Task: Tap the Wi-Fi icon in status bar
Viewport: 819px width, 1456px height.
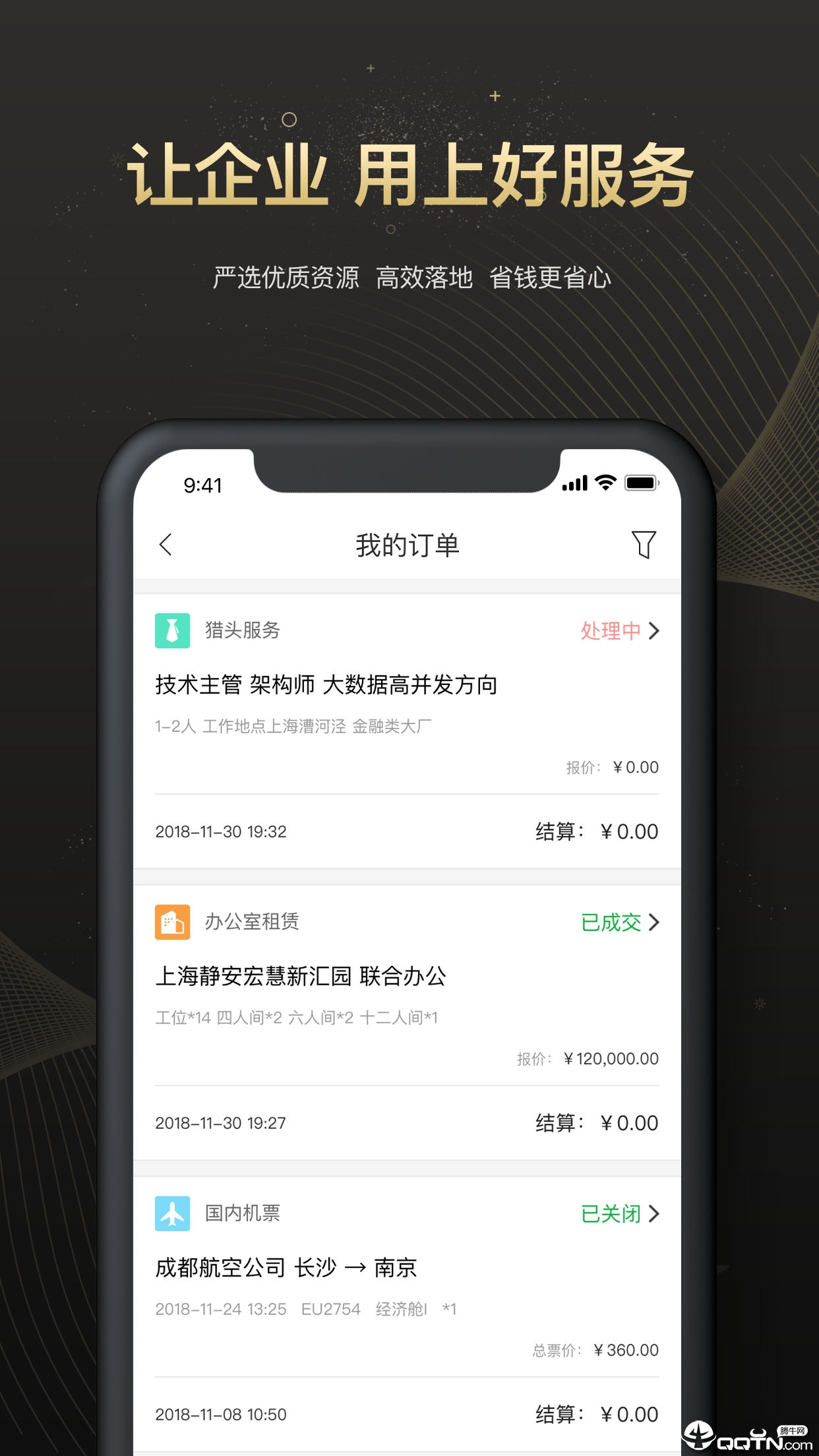Action: click(x=604, y=483)
